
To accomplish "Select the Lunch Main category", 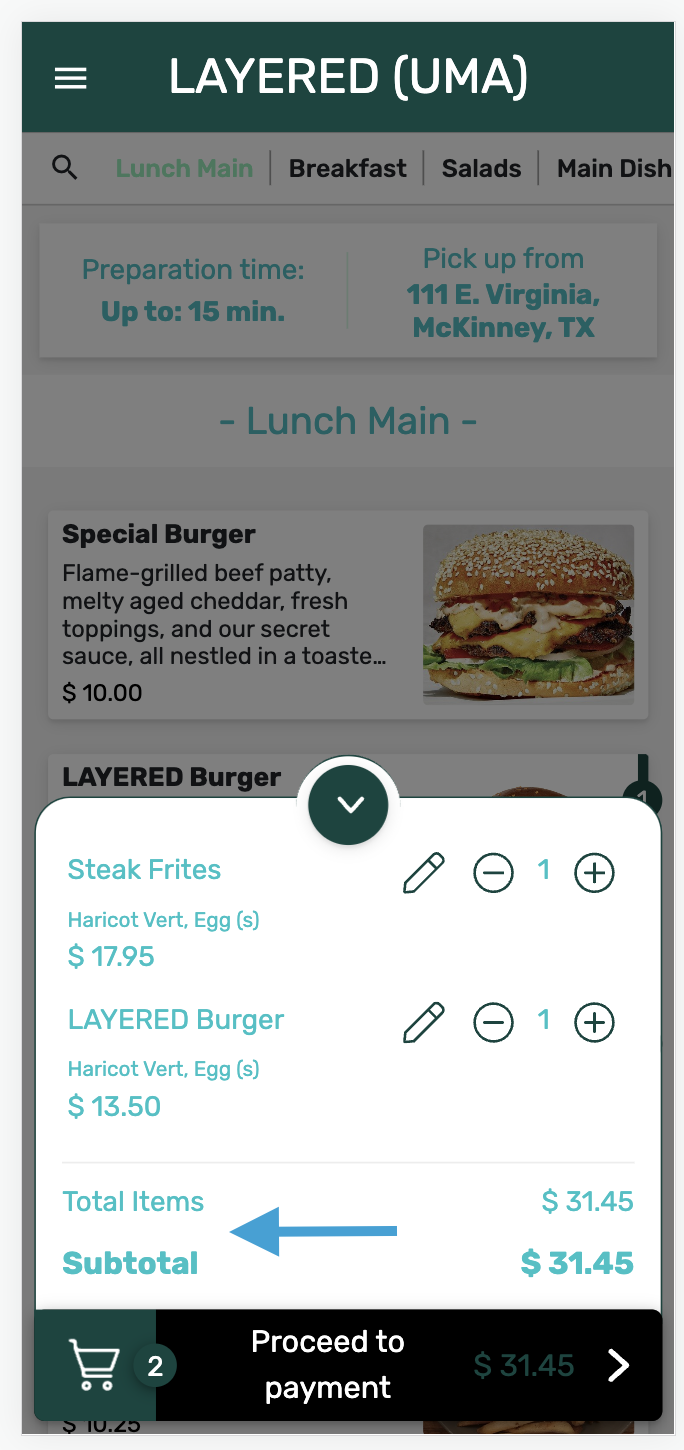I will [x=184, y=168].
